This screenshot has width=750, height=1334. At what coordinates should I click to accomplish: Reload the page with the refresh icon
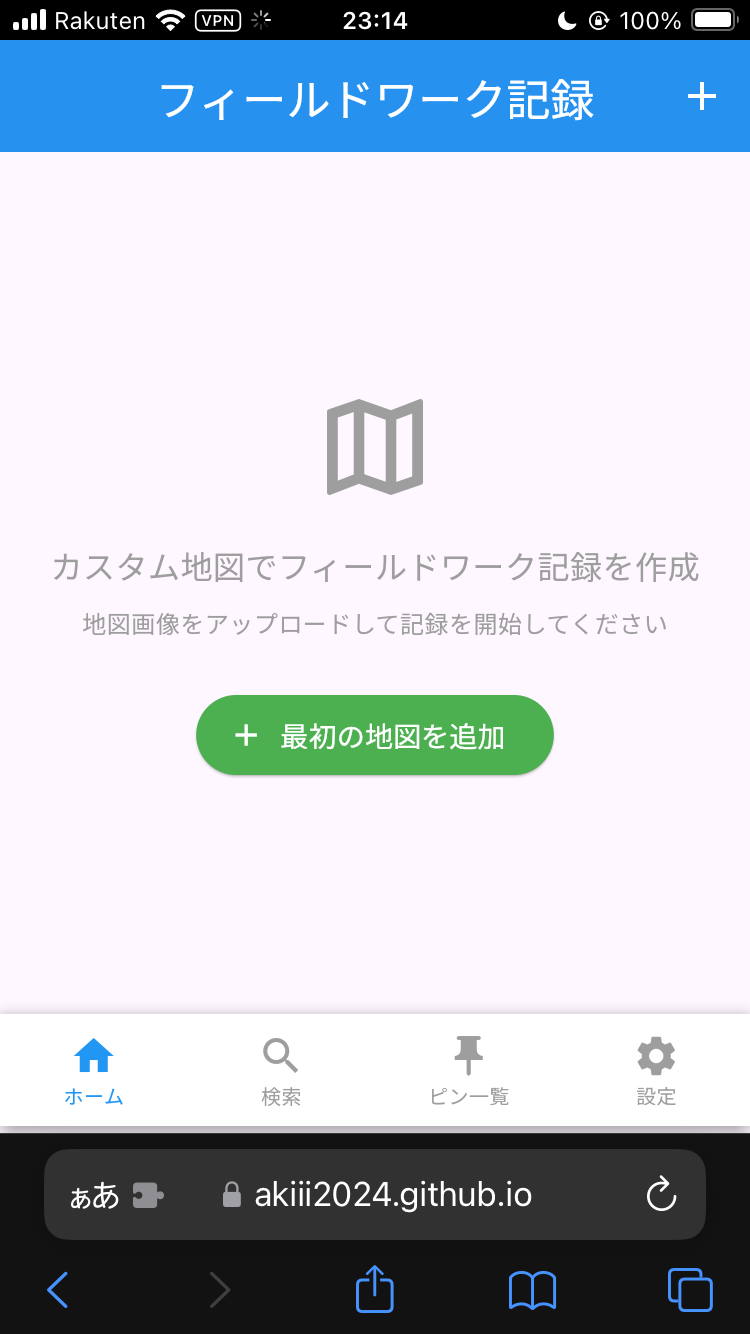click(x=660, y=1193)
